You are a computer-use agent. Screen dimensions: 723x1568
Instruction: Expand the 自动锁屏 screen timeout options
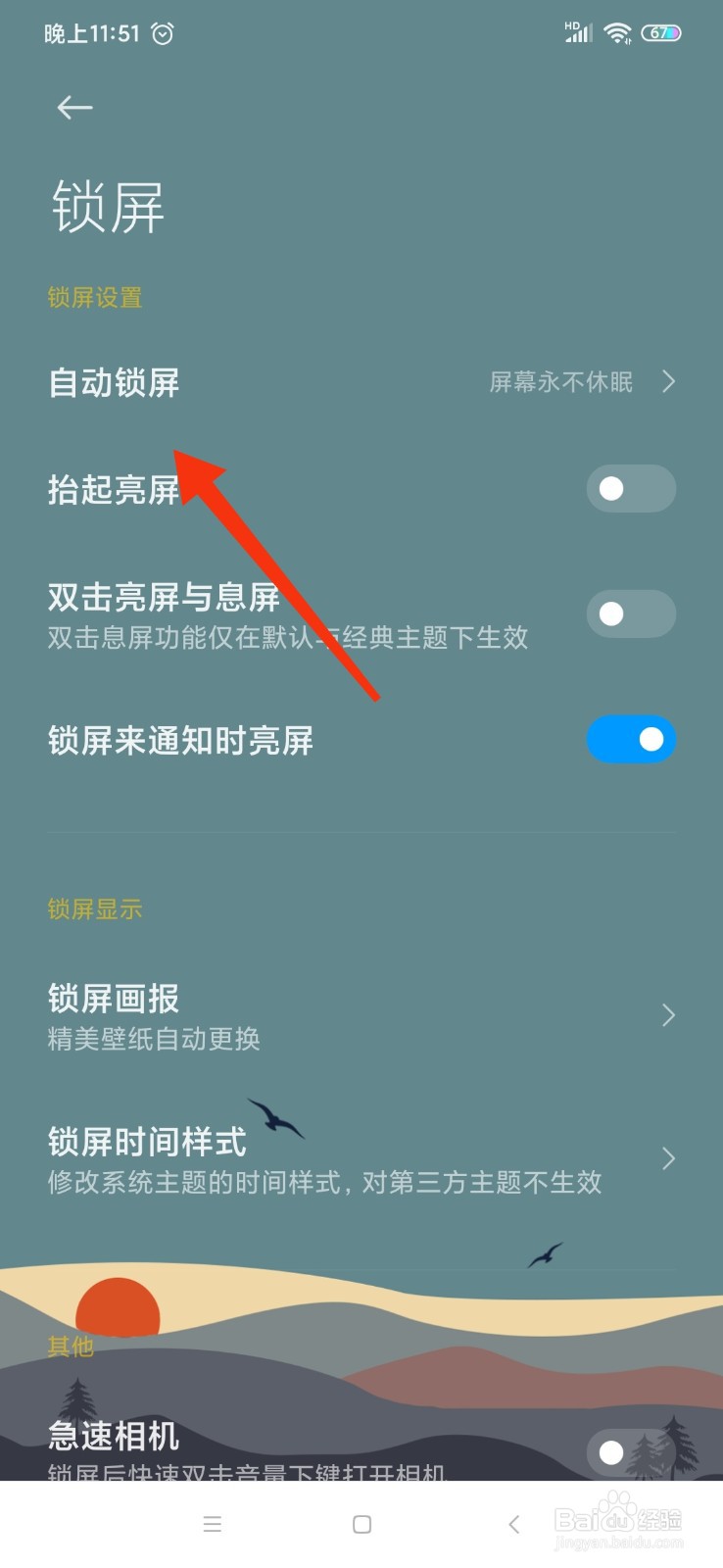(669, 382)
